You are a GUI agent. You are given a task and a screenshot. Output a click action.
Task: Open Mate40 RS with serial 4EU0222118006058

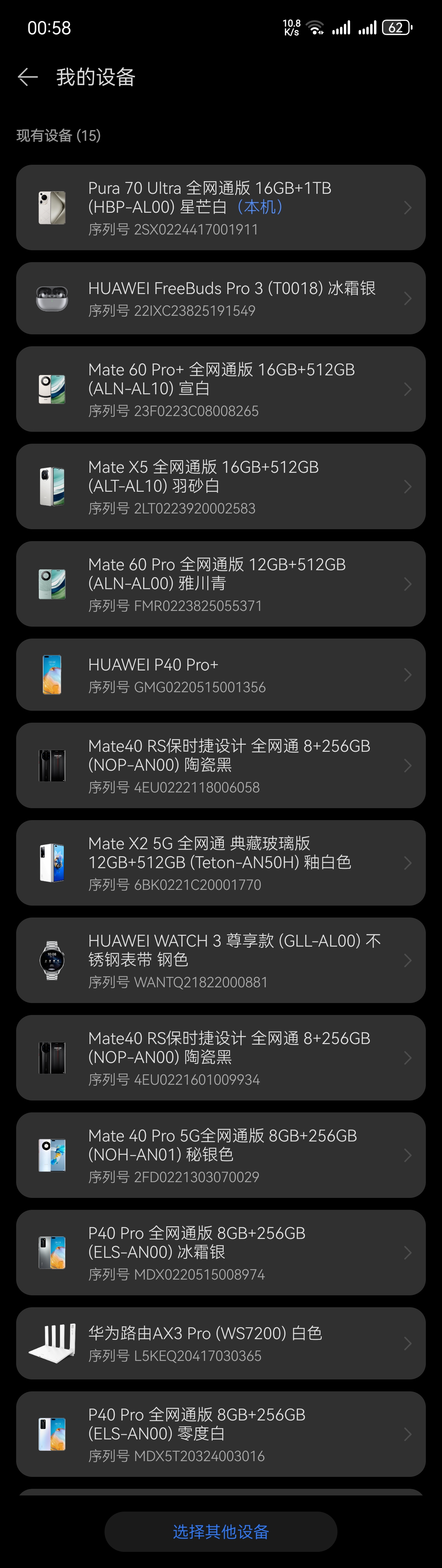221,765
